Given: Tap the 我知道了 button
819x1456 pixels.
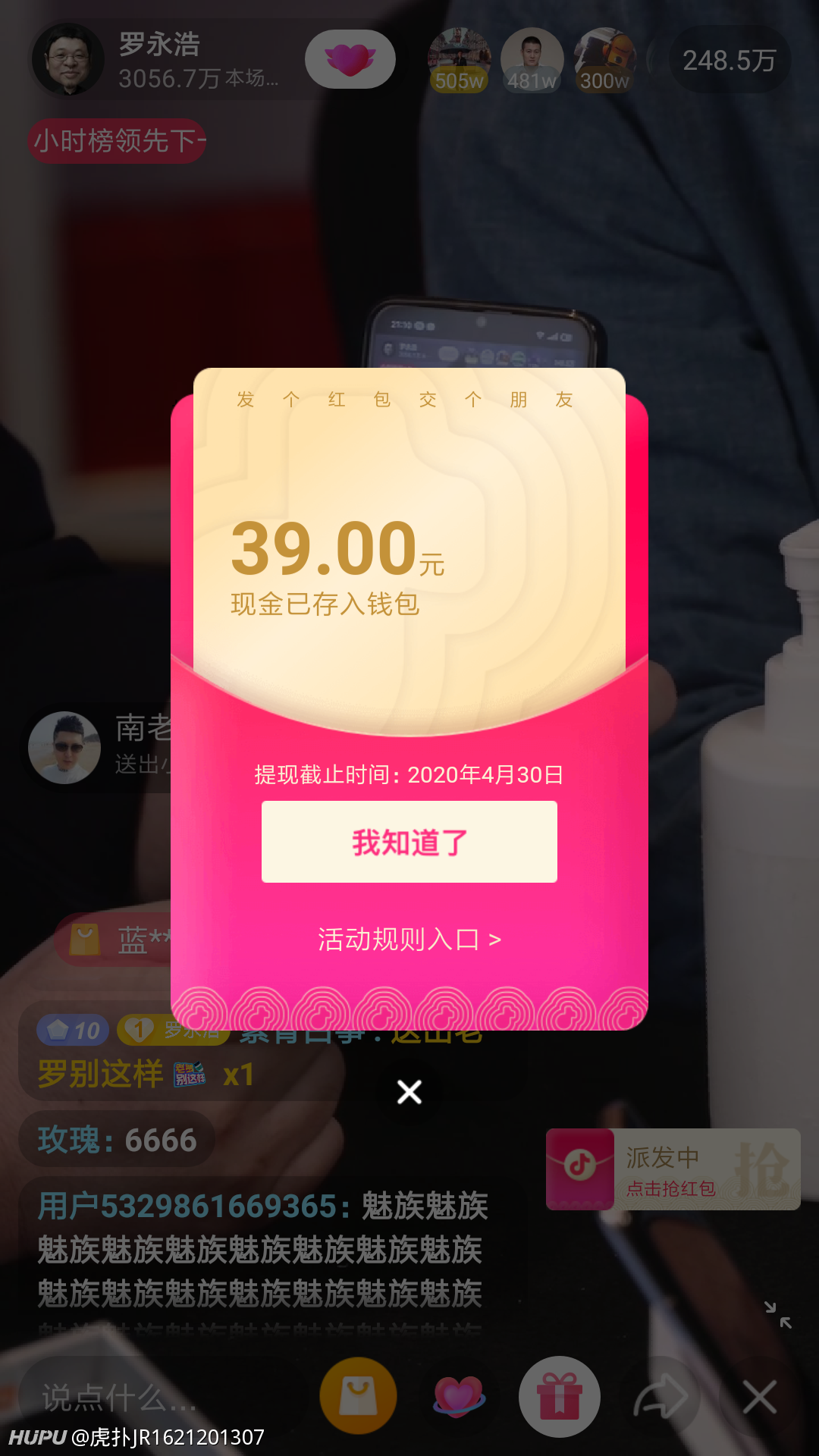Looking at the screenshot, I should [409, 842].
